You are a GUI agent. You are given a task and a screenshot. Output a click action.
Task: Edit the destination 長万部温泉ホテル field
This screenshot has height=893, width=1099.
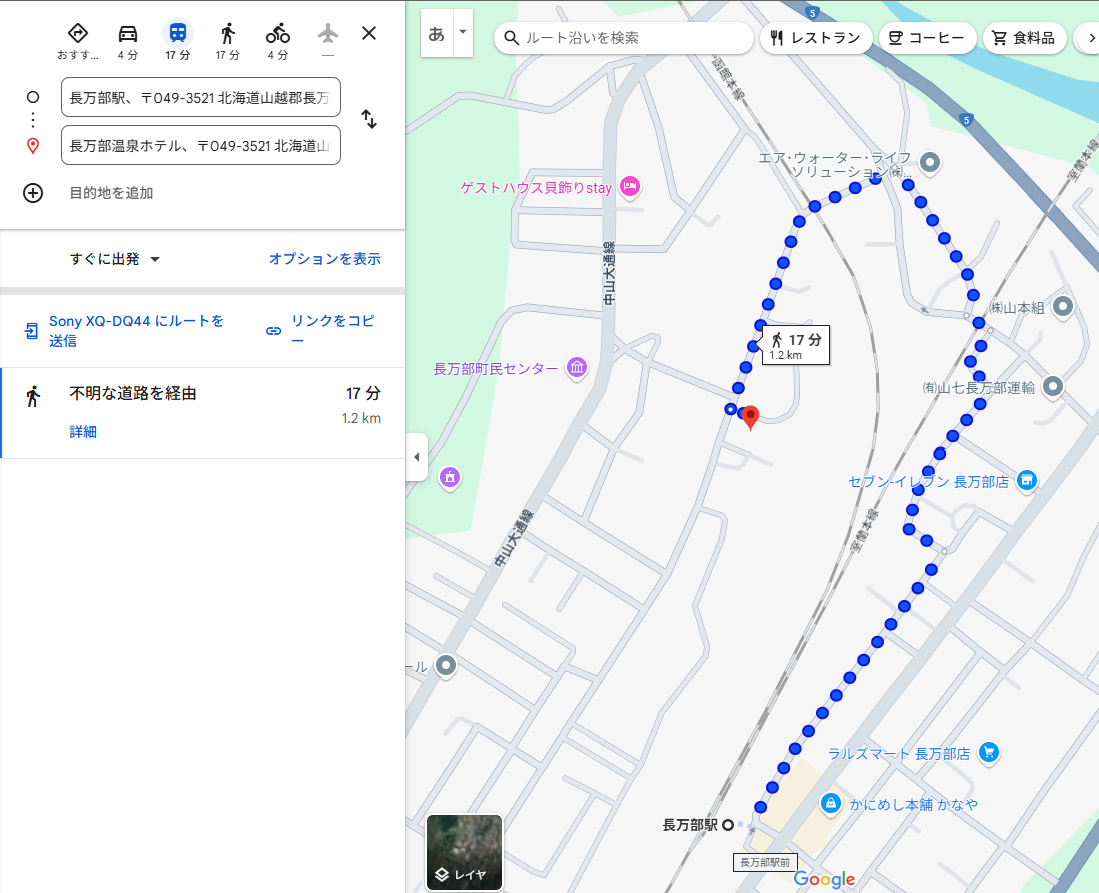point(201,145)
